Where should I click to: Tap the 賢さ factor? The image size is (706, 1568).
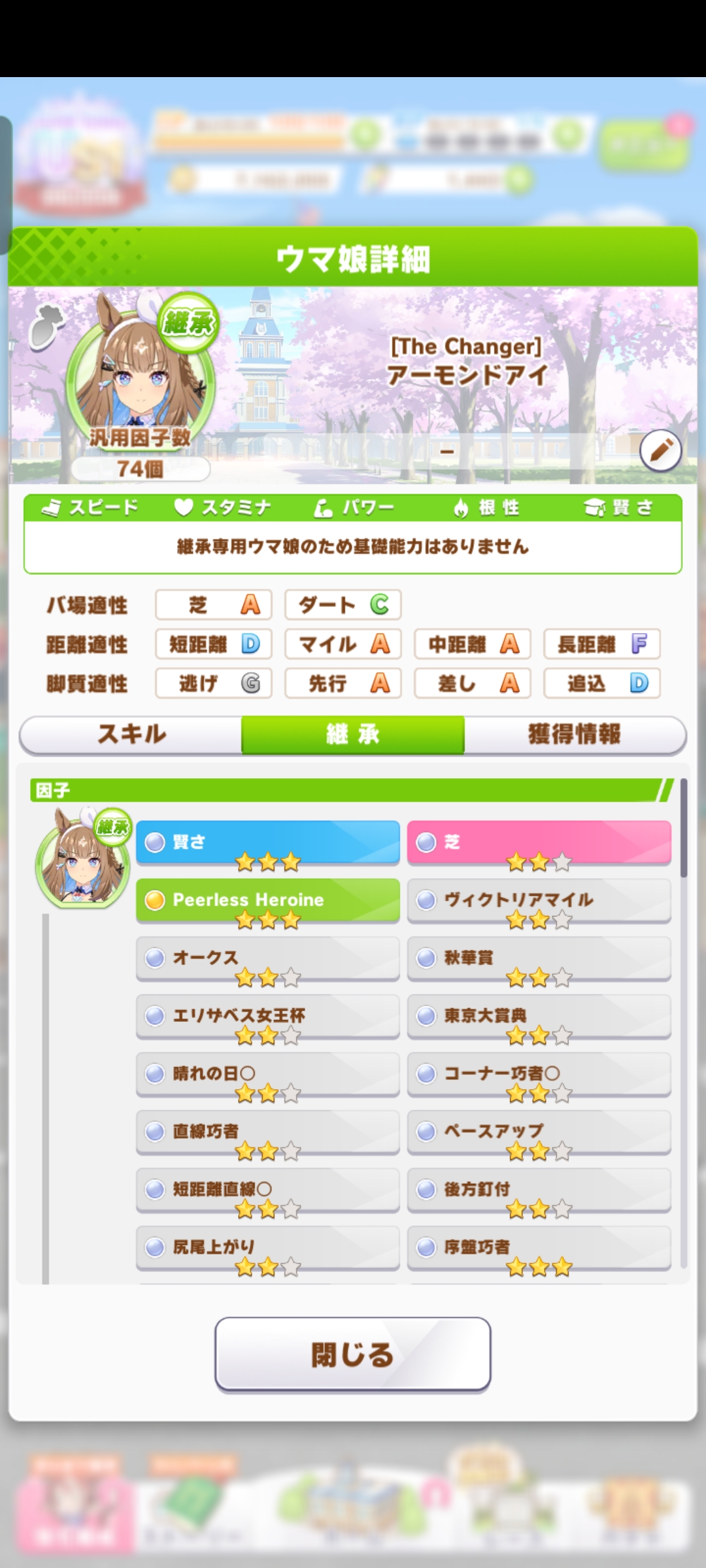point(268,843)
